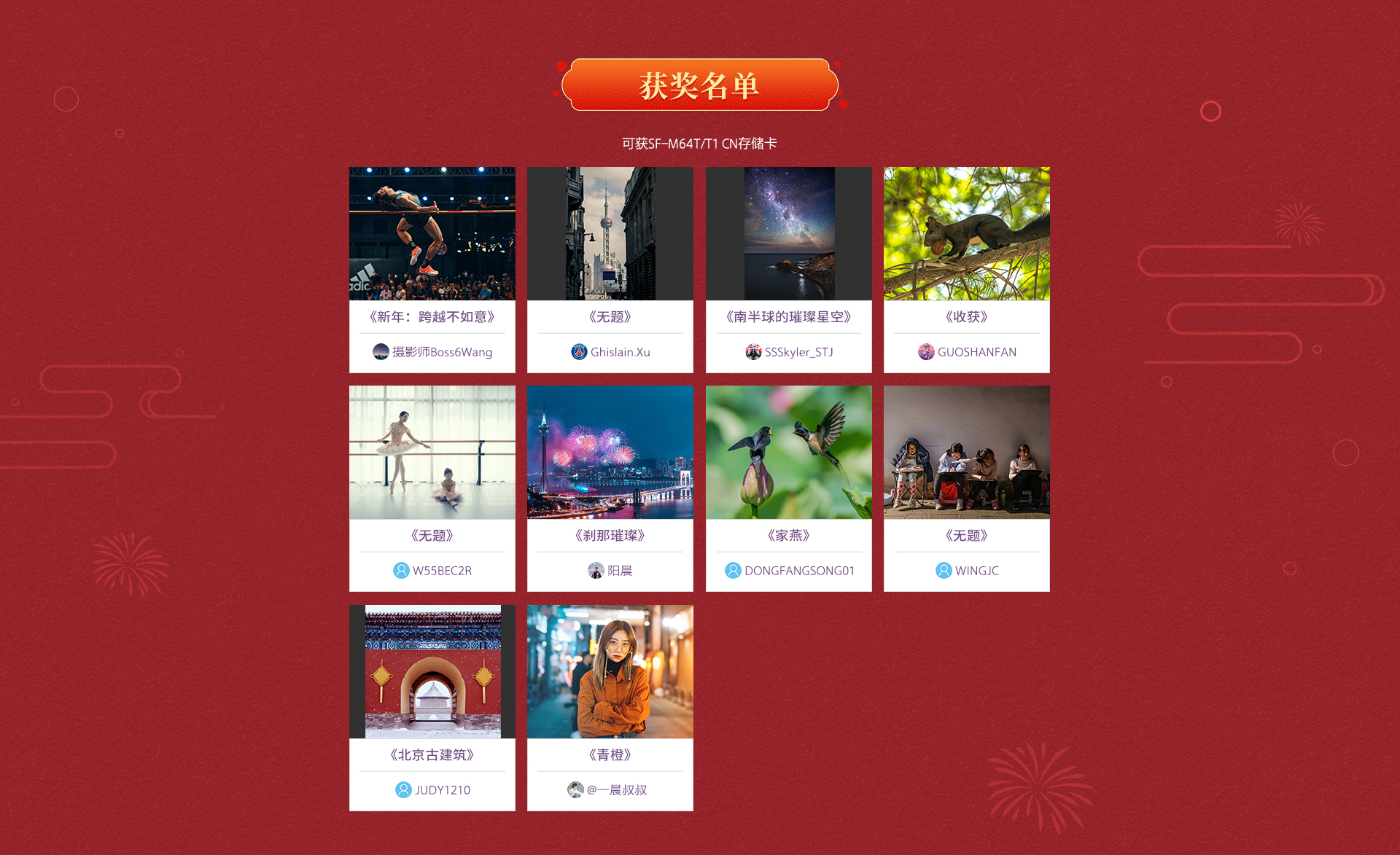Open W55BEC2R's ballet photo 《无题》
Viewport: 1400px width, 855px height.
point(432,453)
